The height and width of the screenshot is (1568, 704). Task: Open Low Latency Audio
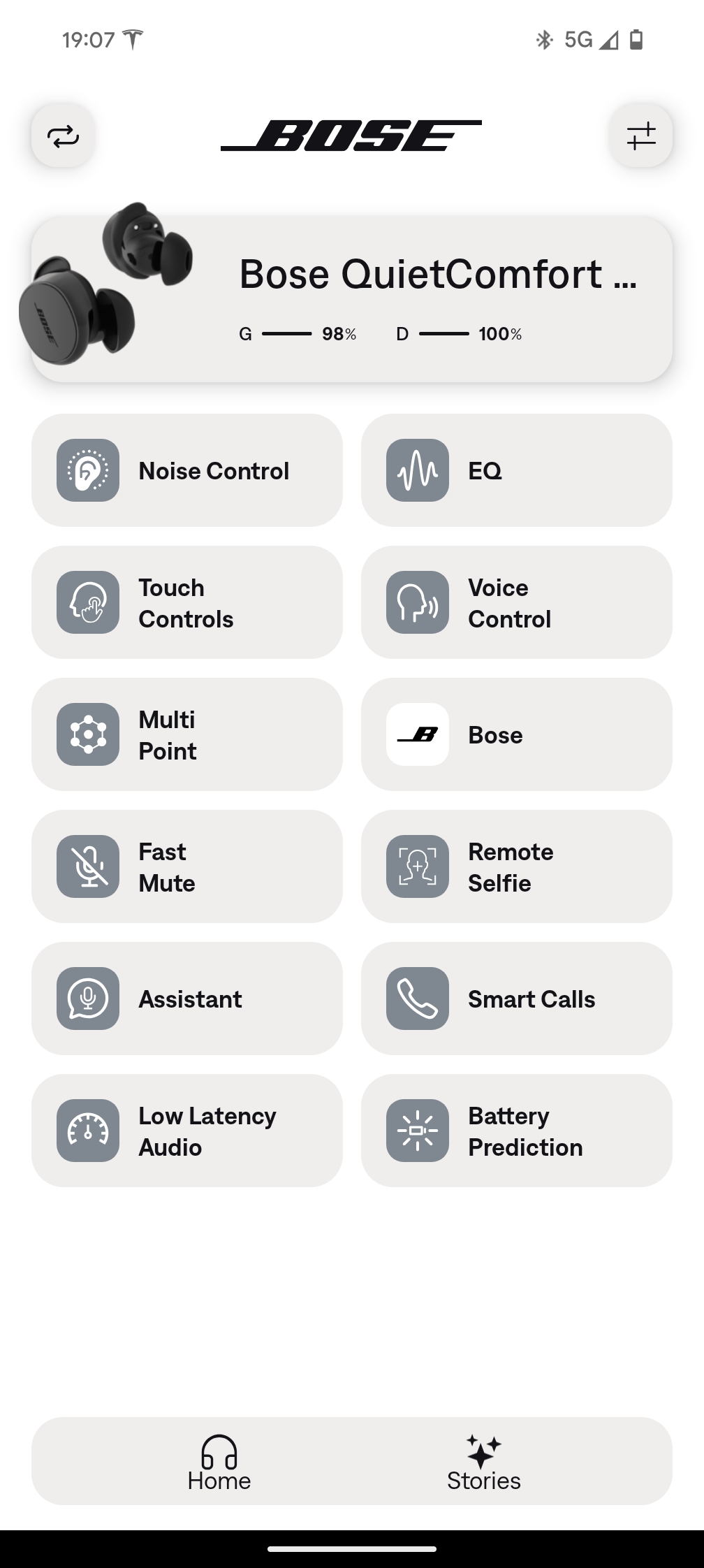point(187,1131)
